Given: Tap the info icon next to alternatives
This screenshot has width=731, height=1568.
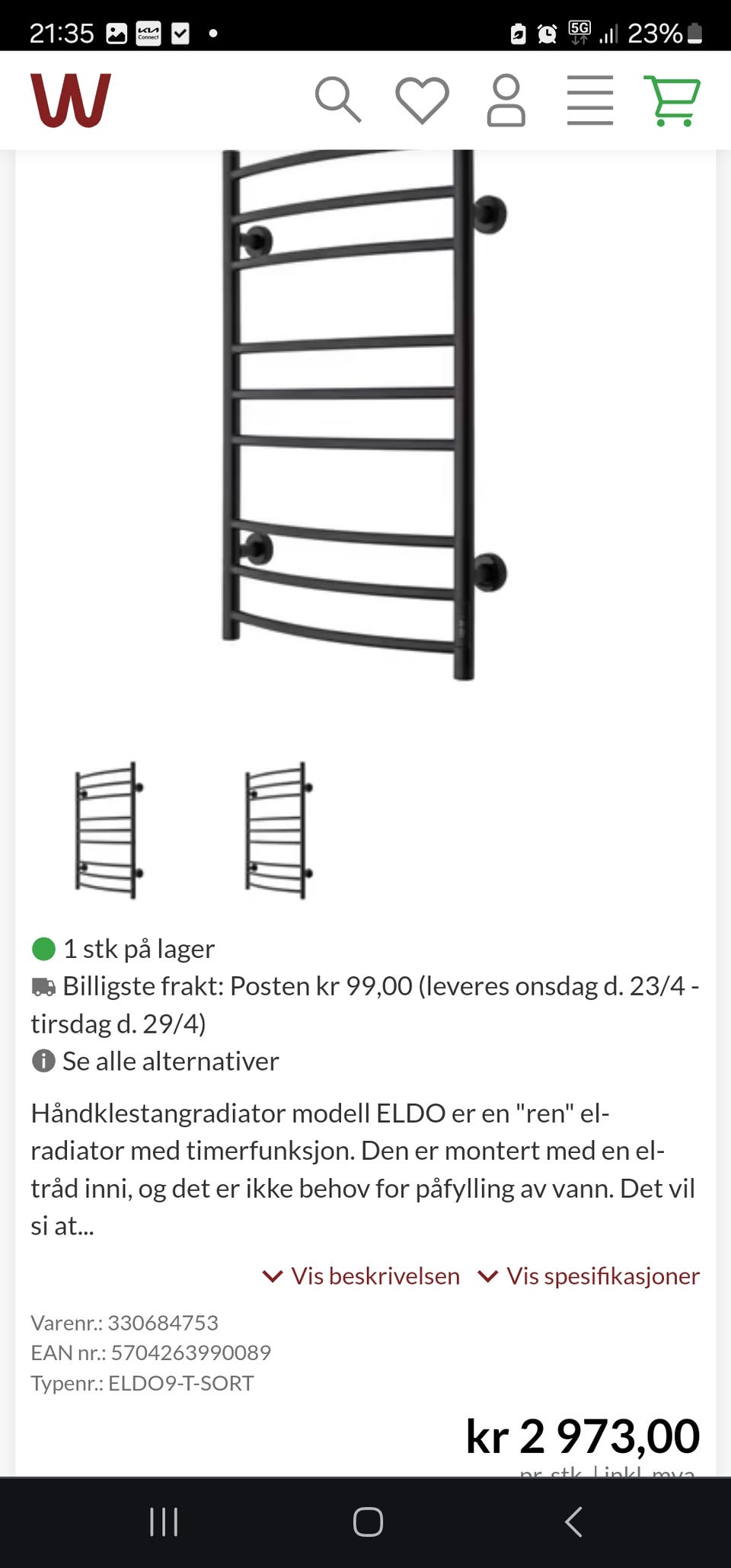Looking at the screenshot, I should click(x=43, y=1060).
